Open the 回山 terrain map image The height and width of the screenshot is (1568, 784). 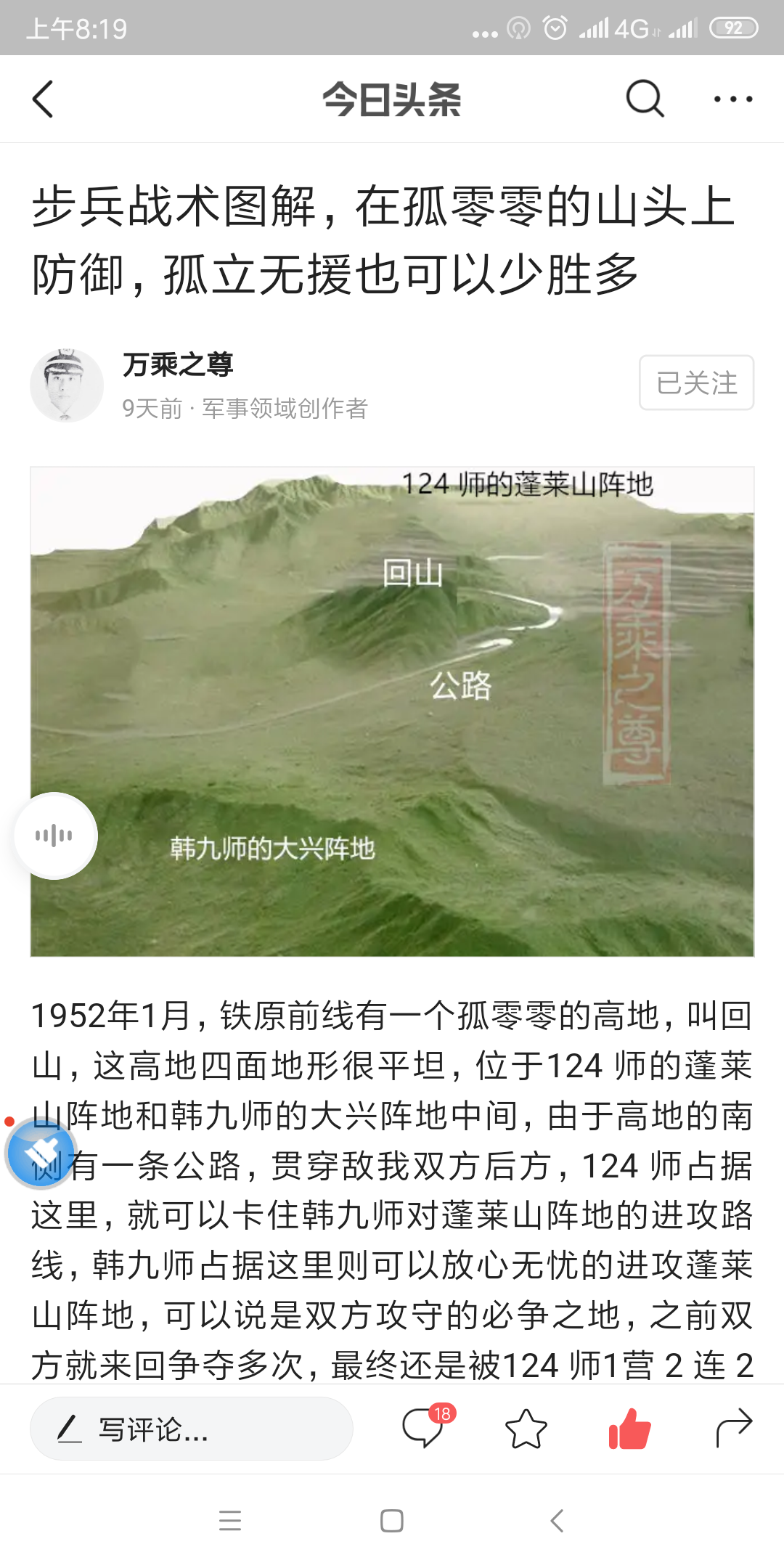(x=392, y=711)
